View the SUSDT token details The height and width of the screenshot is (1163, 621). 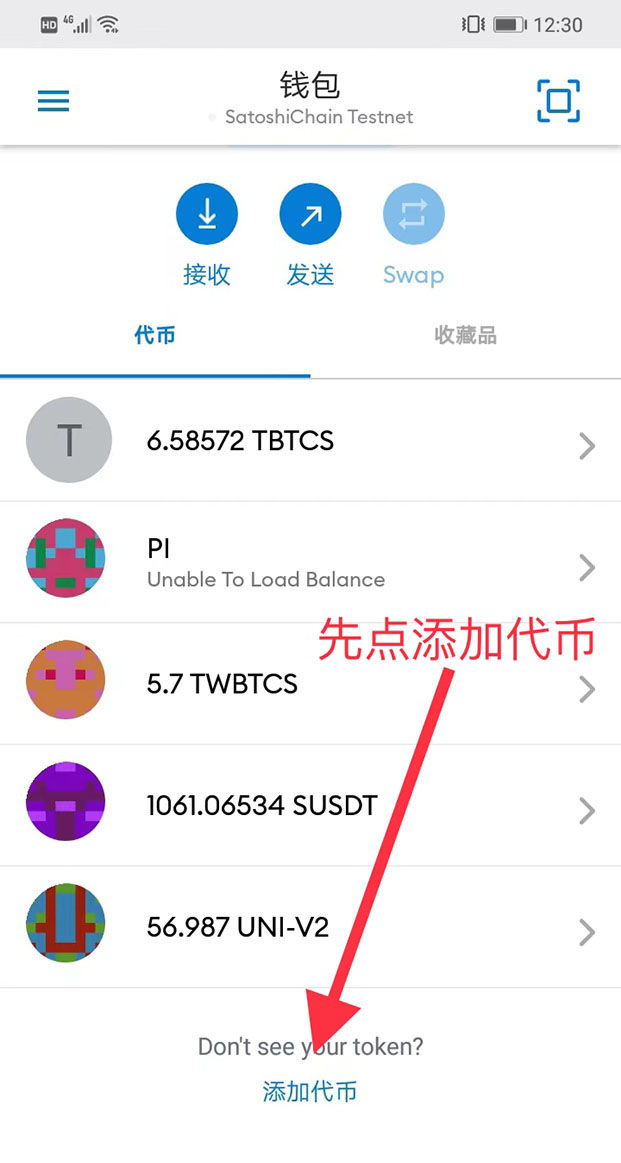tap(310, 806)
